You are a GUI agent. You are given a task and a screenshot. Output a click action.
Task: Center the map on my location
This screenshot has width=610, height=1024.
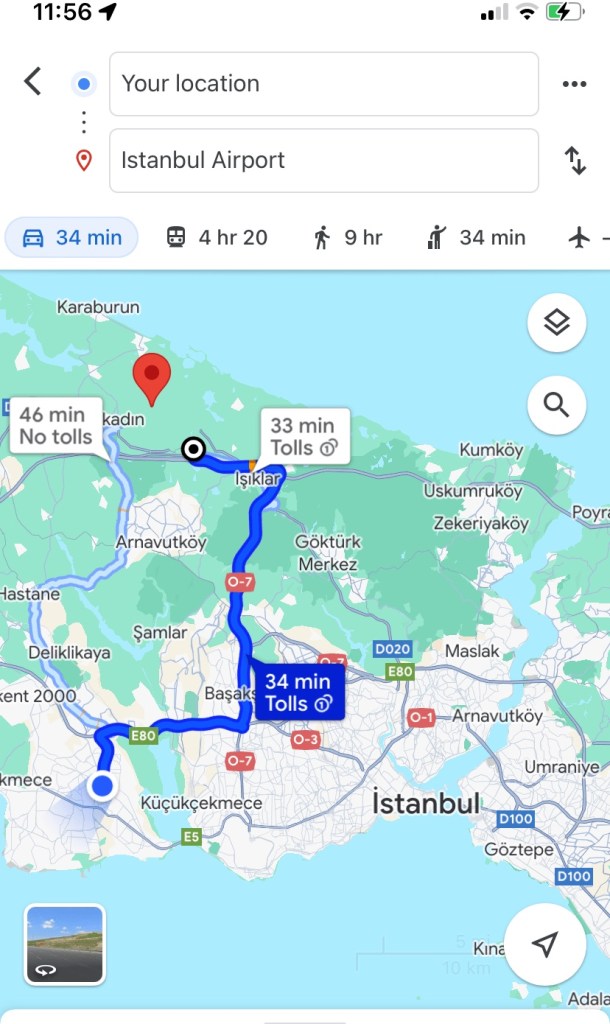point(545,945)
